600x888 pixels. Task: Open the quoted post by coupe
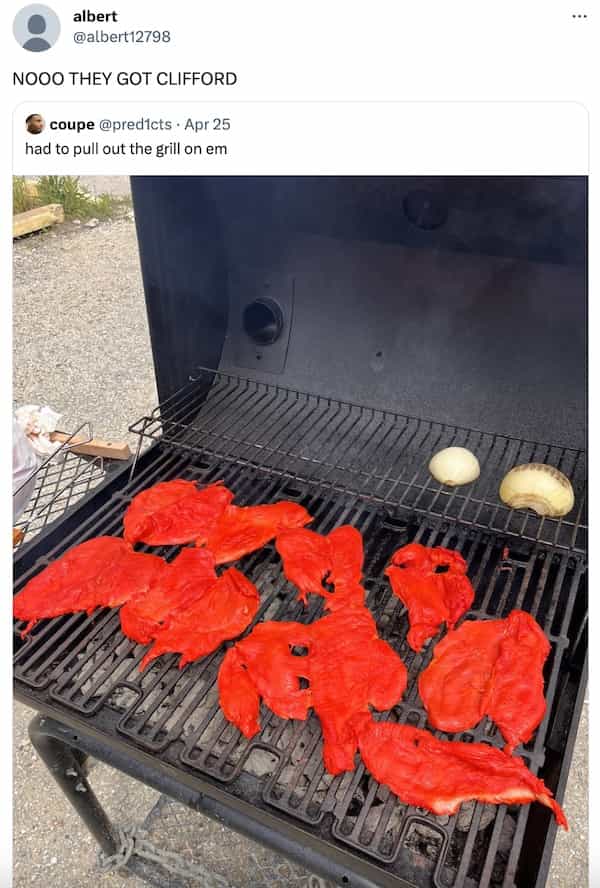300,149
